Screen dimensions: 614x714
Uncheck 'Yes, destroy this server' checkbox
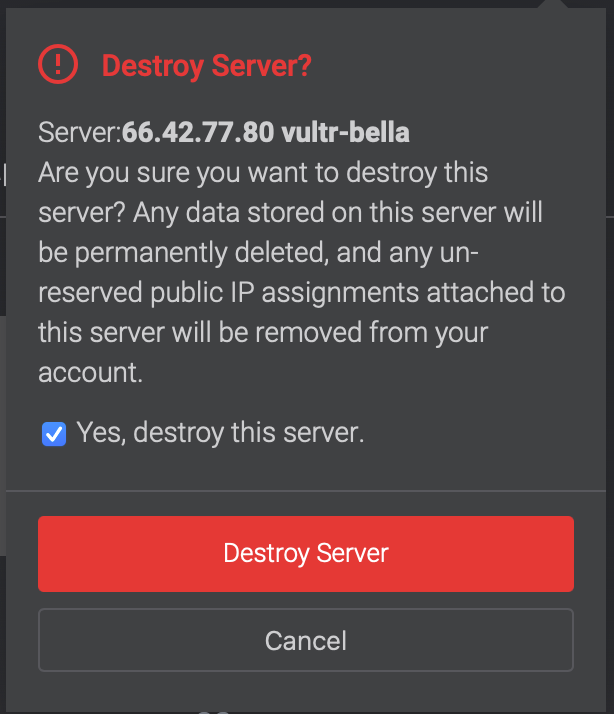(54, 434)
